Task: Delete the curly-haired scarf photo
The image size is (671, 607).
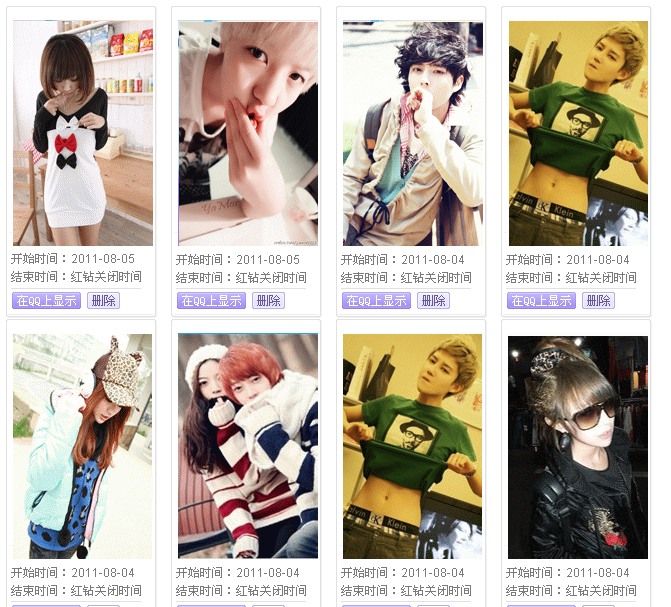Action: pyautogui.click(x=433, y=300)
